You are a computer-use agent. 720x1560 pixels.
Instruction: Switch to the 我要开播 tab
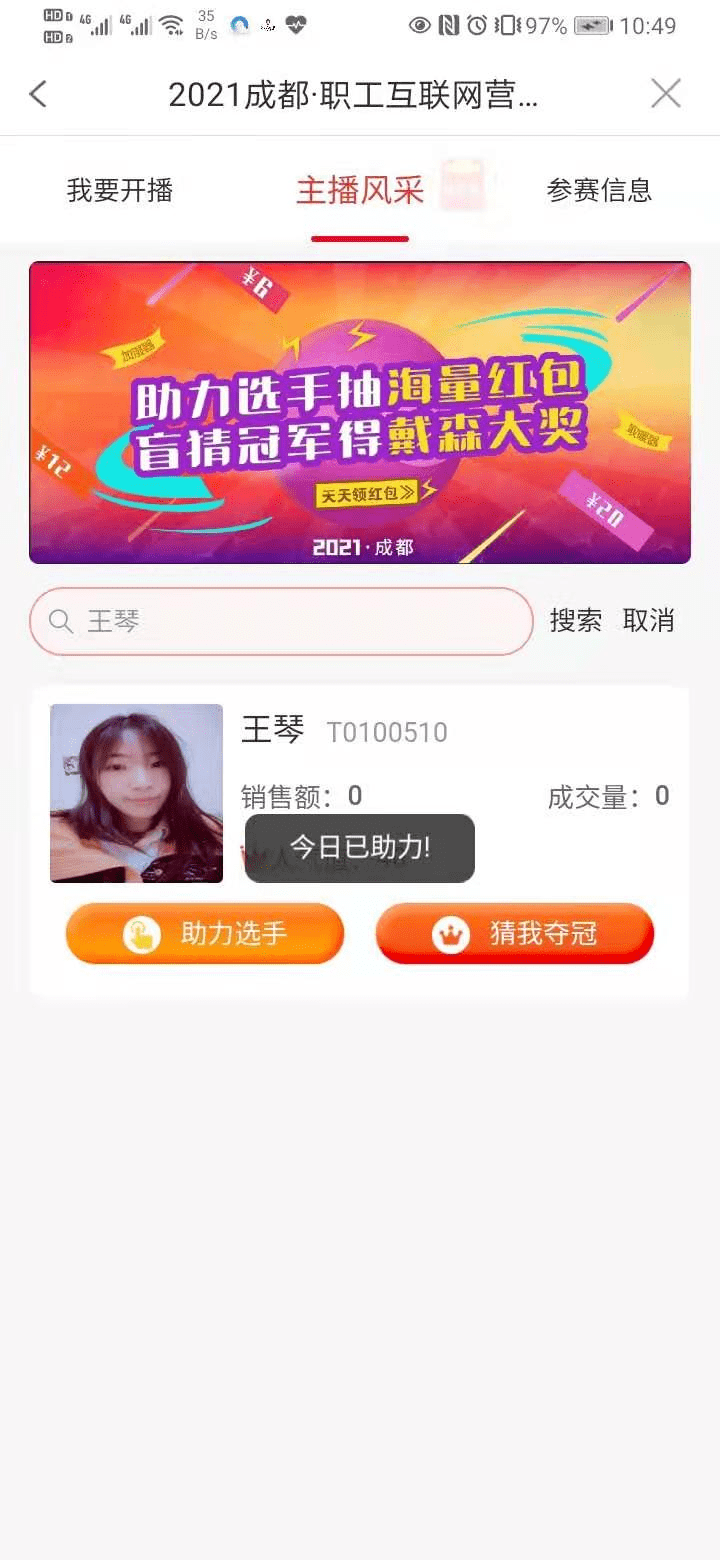tap(120, 190)
